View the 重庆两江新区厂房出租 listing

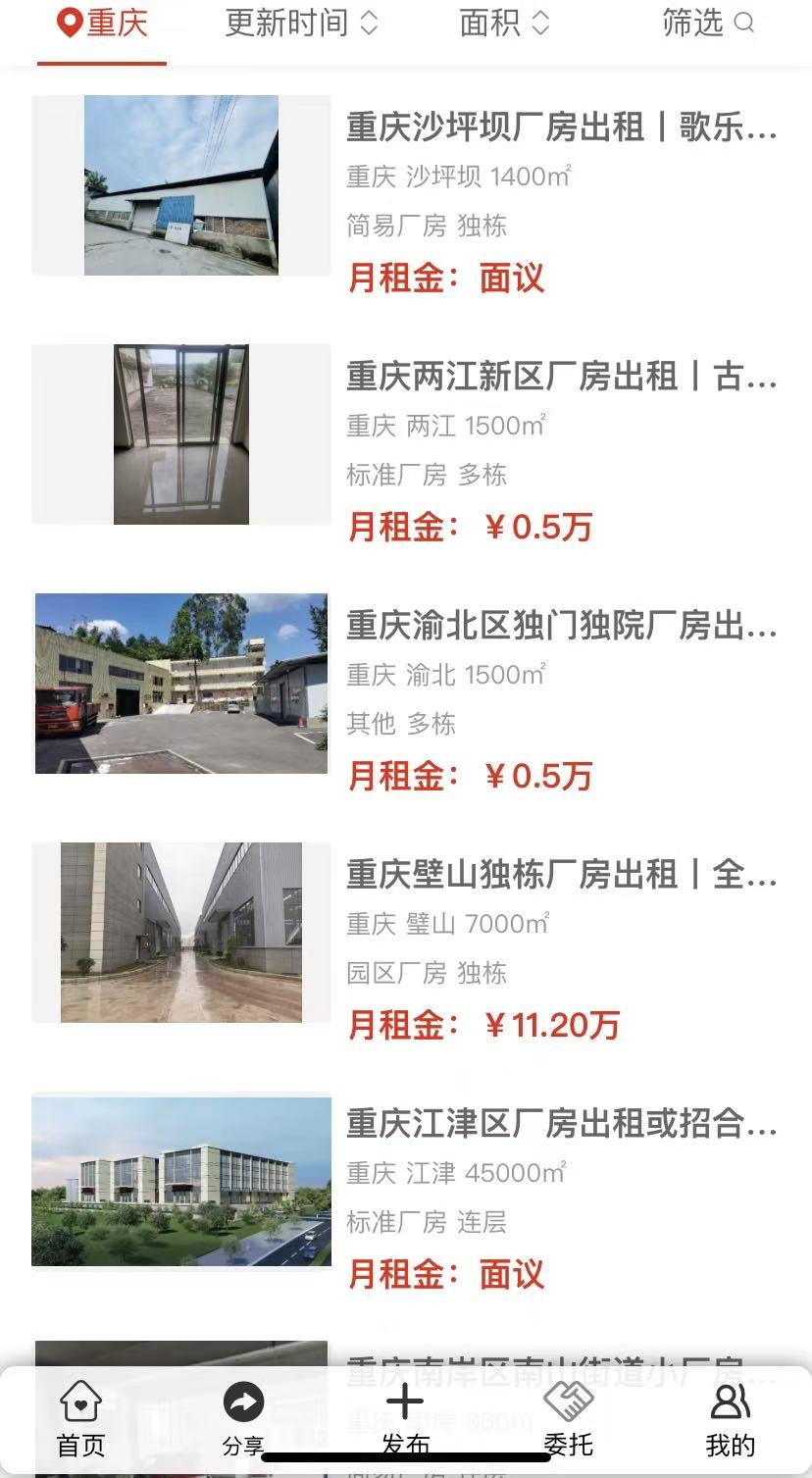[561, 377]
